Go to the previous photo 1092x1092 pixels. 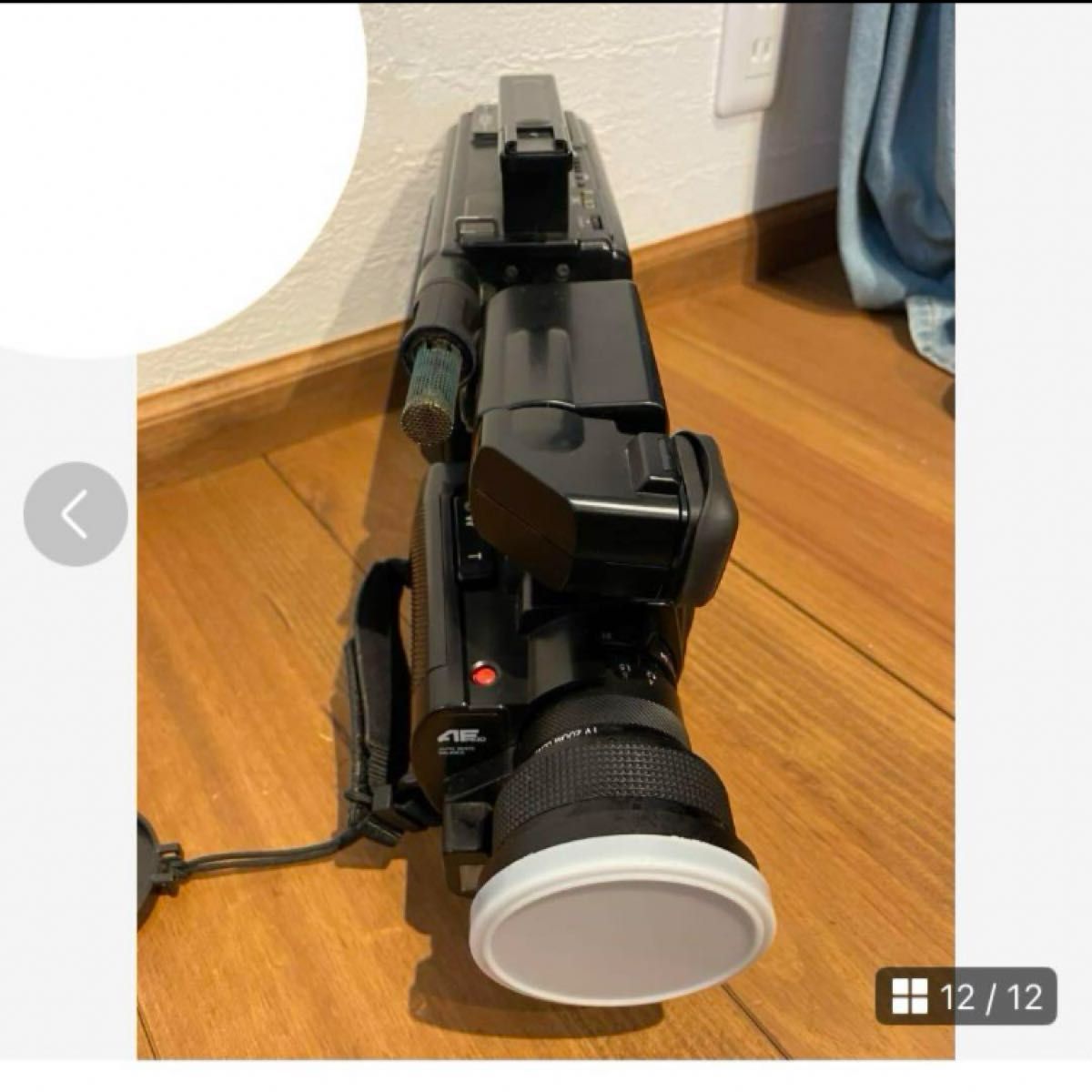coord(76,514)
